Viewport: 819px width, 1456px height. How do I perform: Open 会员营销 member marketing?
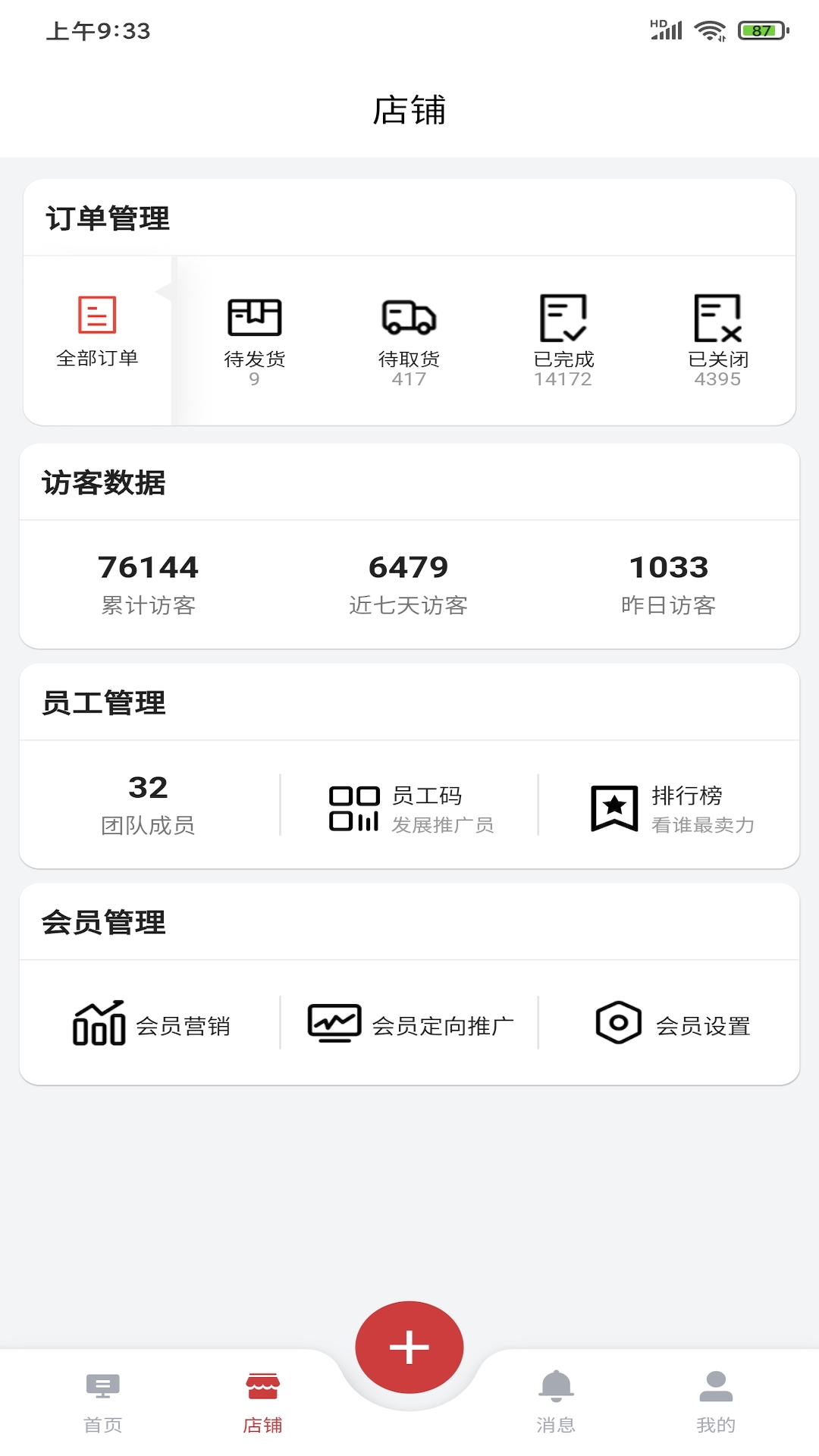pos(152,1025)
